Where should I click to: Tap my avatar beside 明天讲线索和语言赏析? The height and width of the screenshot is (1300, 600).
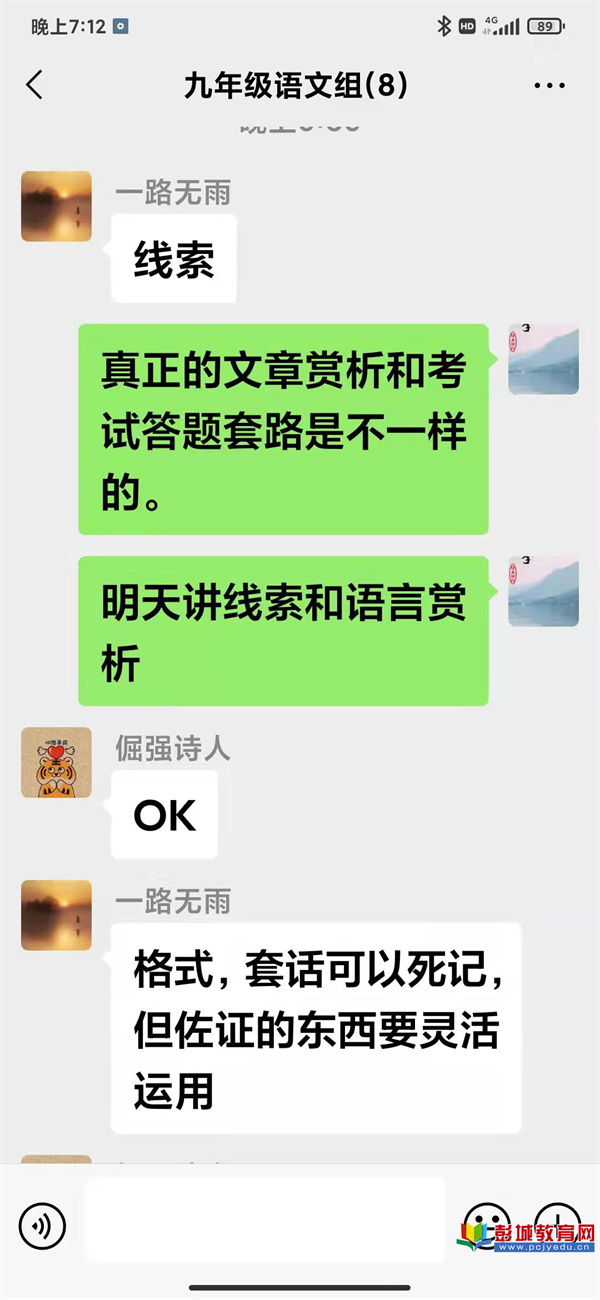(543, 592)
